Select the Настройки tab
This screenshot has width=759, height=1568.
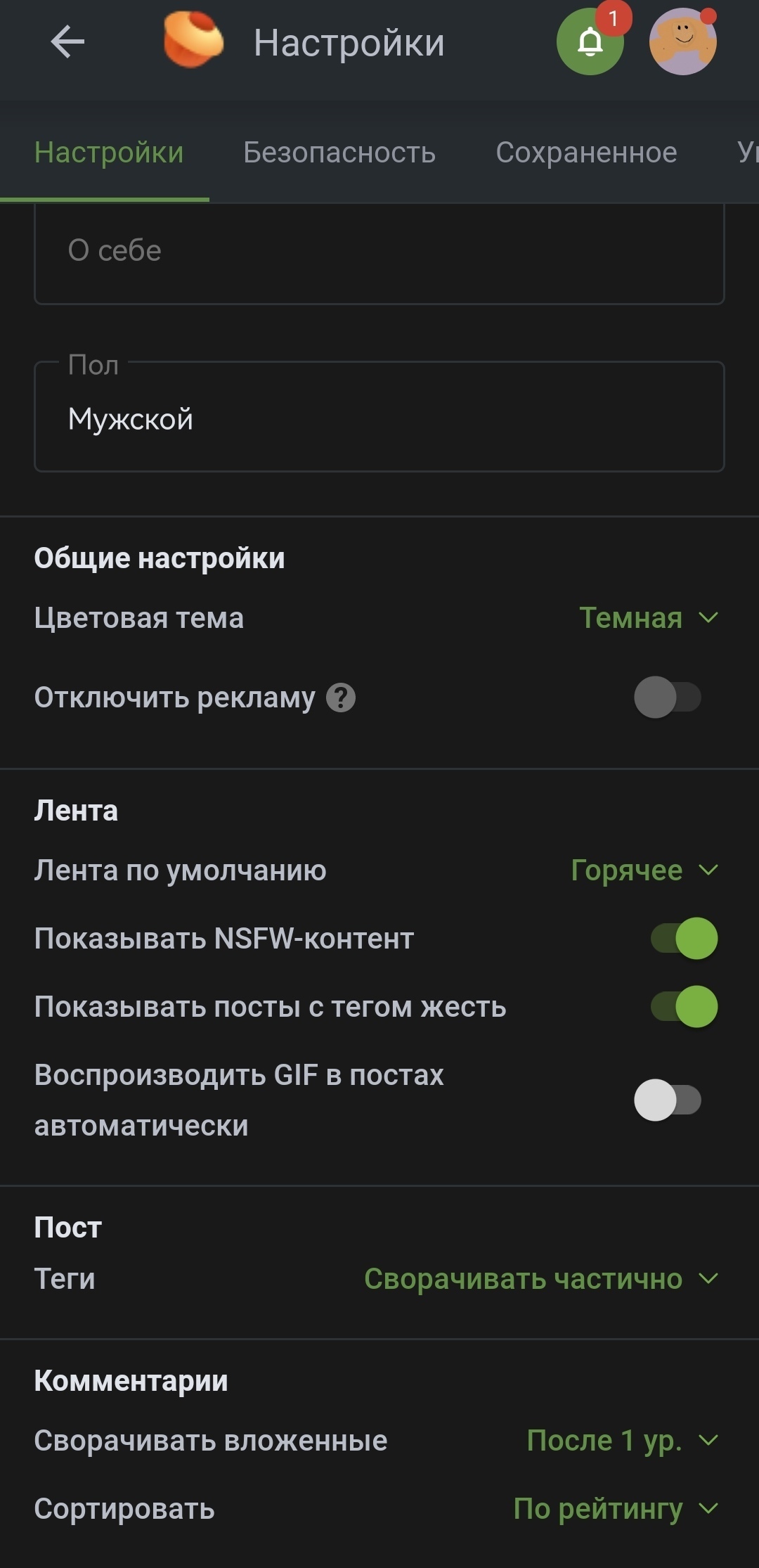pyautogui.click(x=109, y=153)
